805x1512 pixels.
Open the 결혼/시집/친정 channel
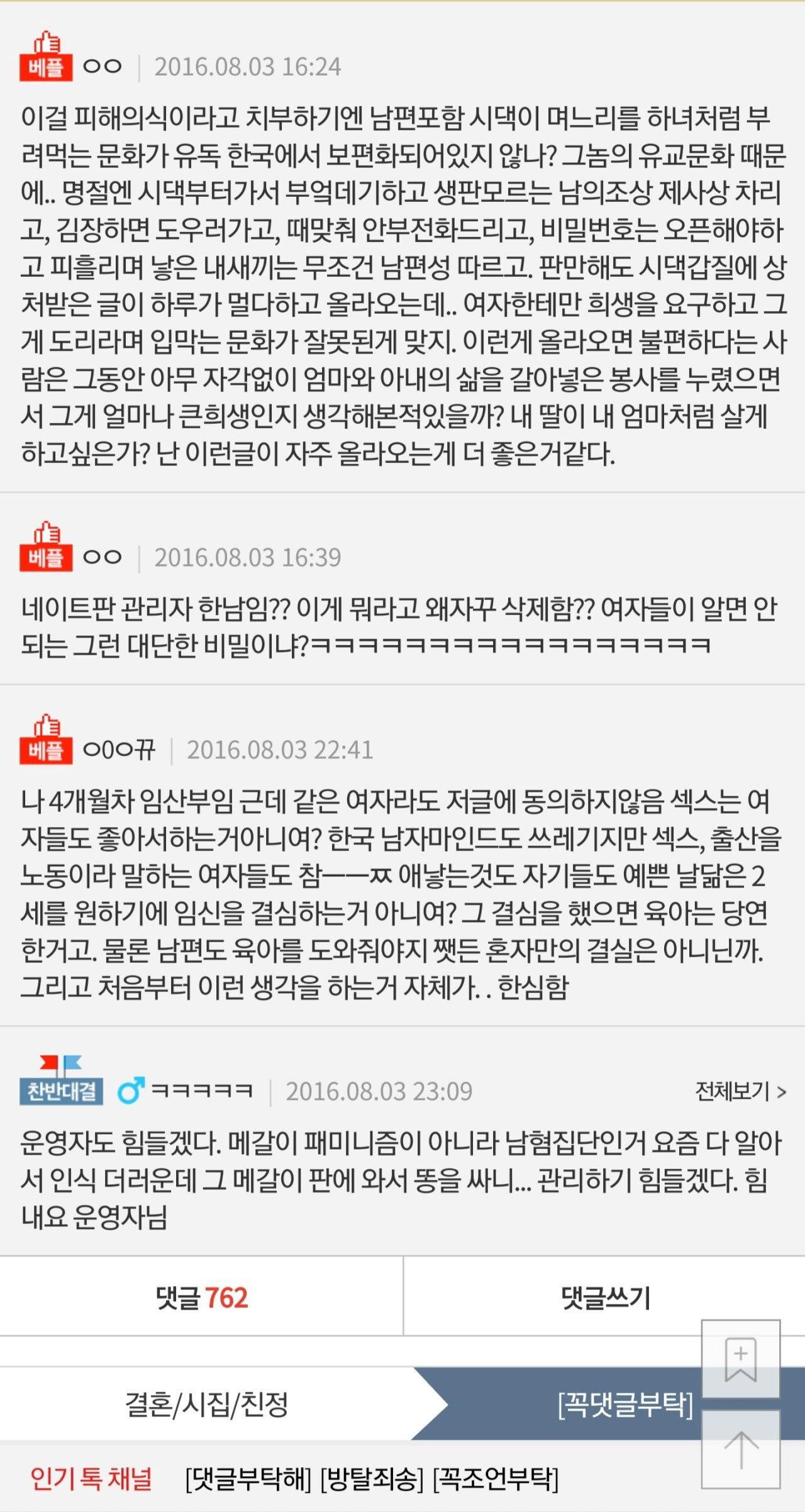tap(206, 1404)
